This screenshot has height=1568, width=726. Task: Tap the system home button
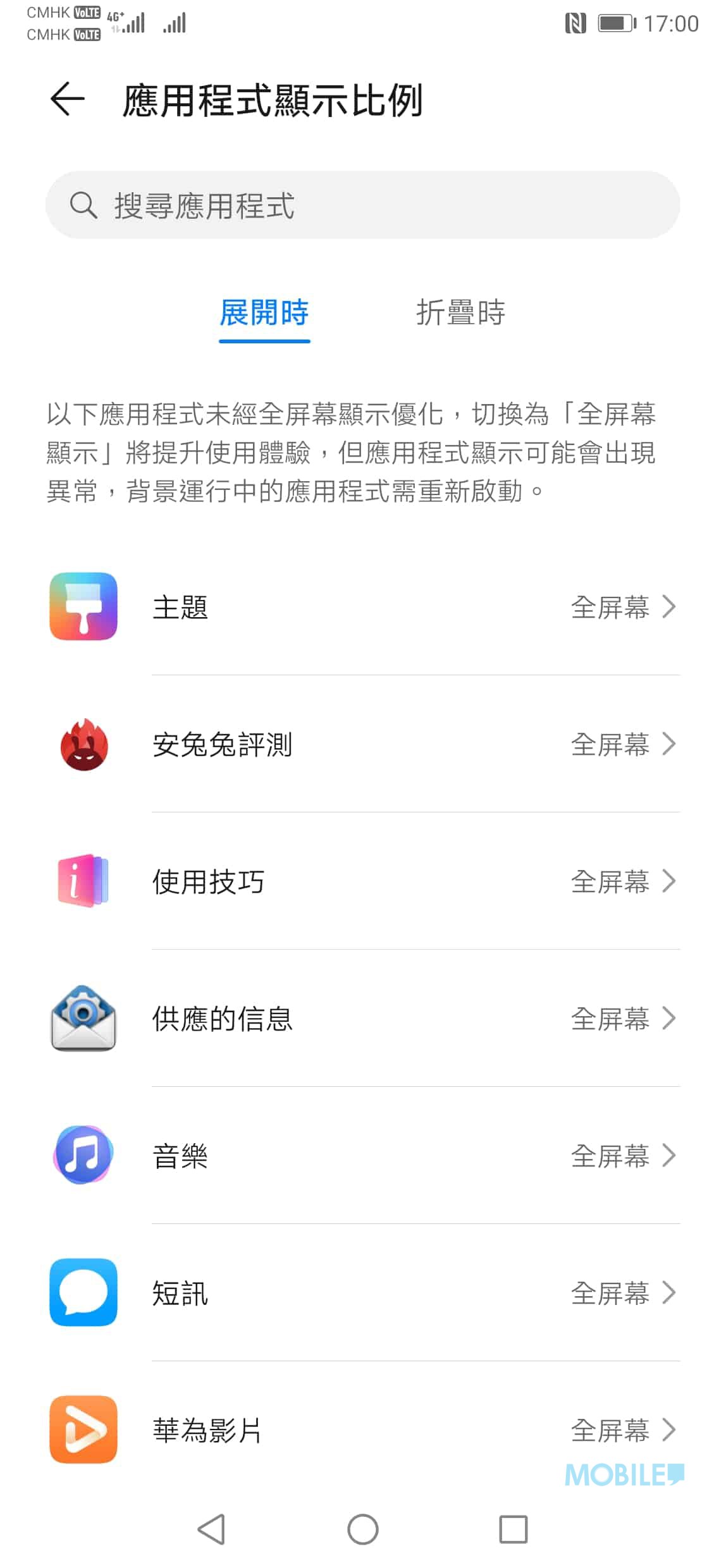pyautogui.click(x=363, y=1529)
